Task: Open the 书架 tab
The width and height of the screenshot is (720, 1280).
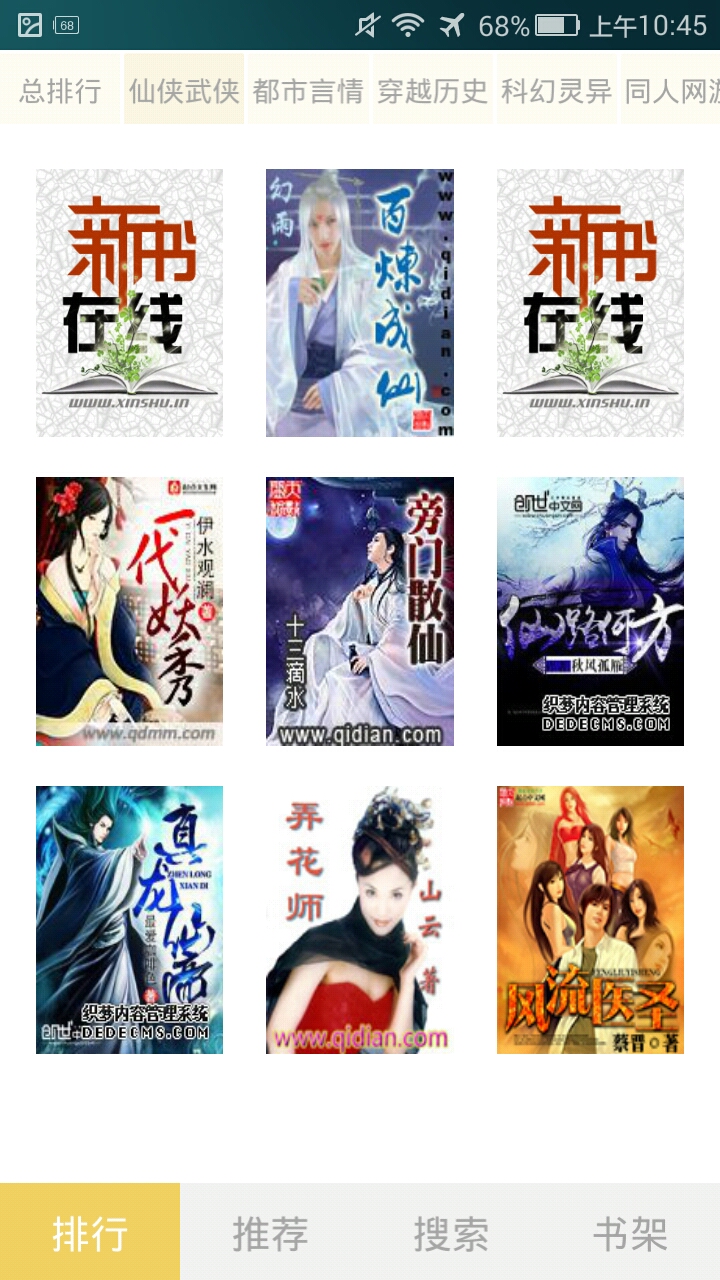Action: (630, 1232)
